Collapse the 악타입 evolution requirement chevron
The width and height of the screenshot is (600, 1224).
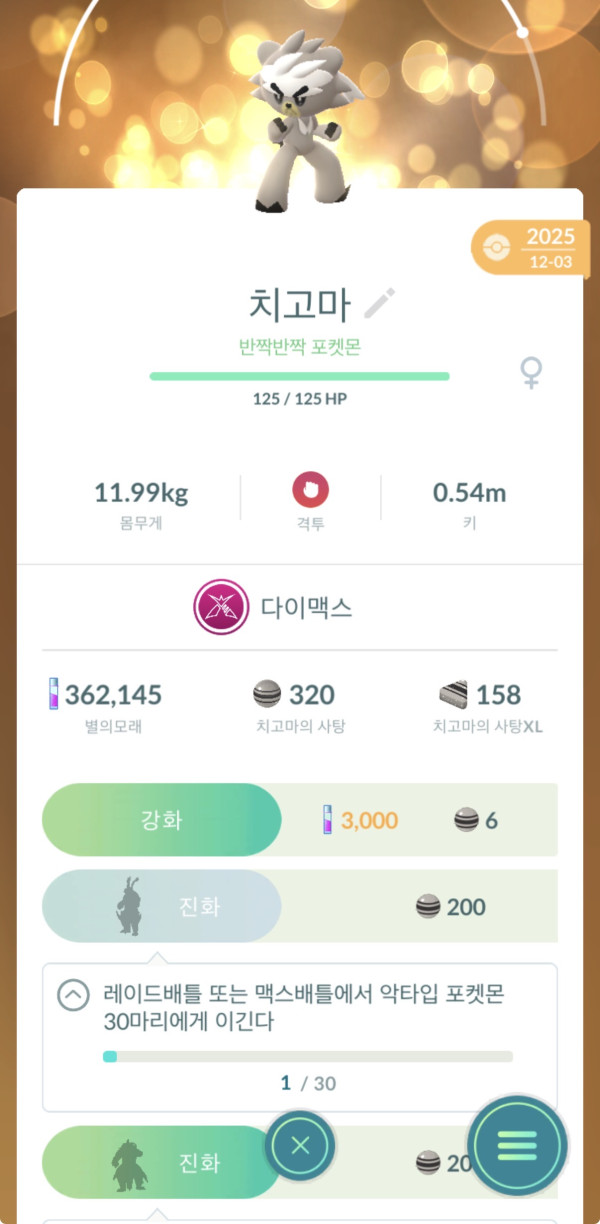pyautogui.click(x=73, y=995)
